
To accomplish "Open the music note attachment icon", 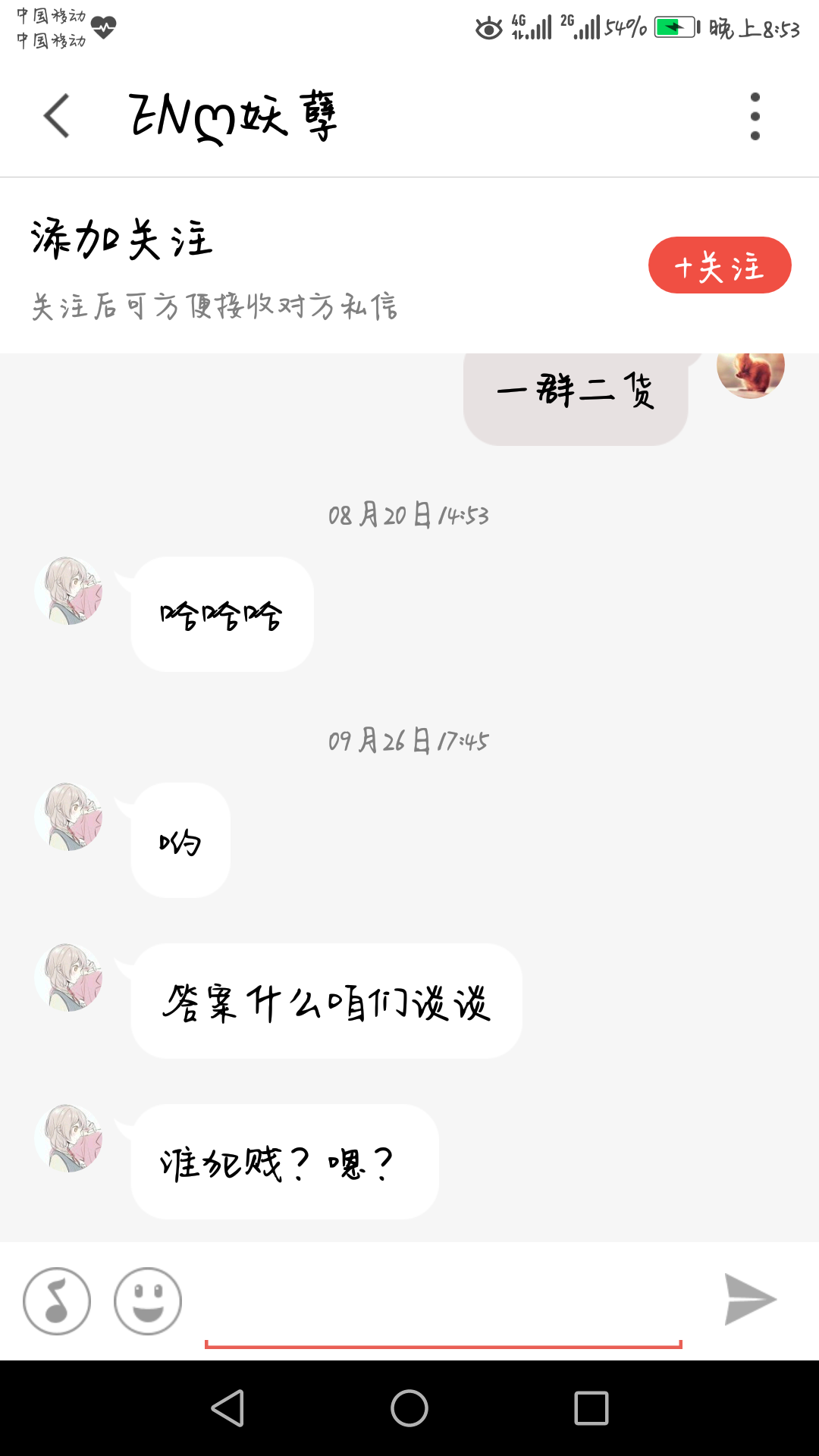I will click(57, 1301).
